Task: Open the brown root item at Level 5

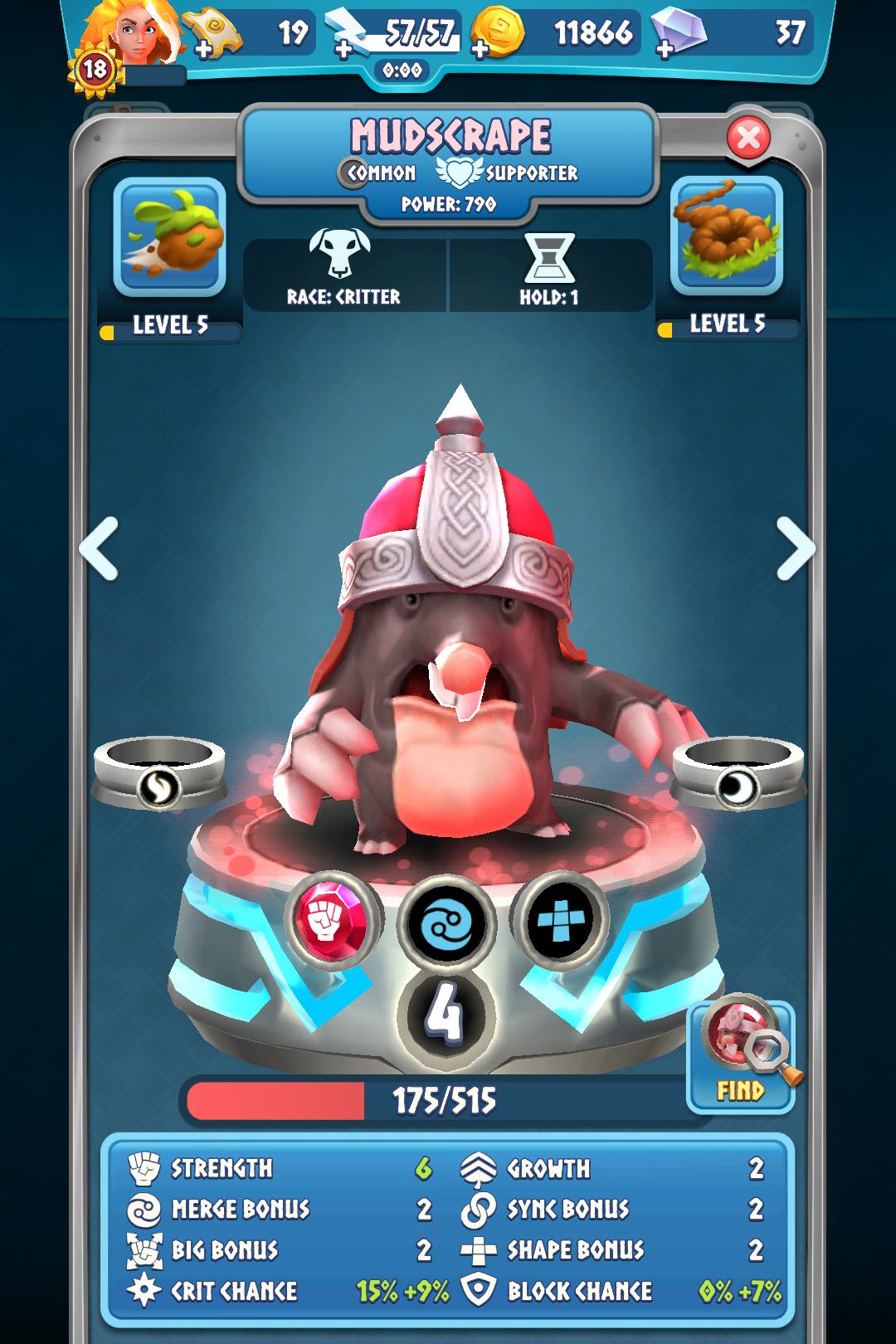Action: [727, 236]
